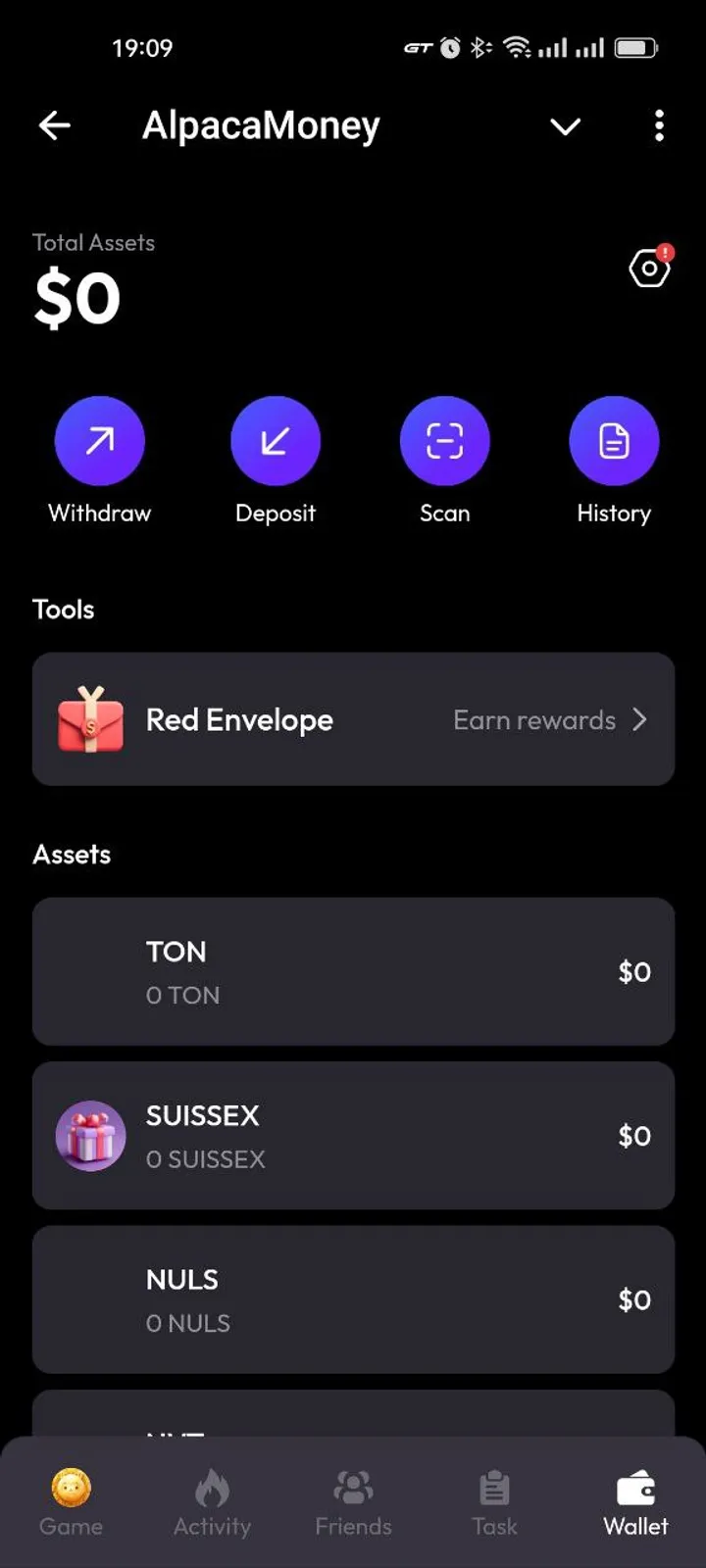The width and height of the screenshot is (706, 1568).
Task: Select the Wallet icon in bottom bar
Action: coord(635,1487)
